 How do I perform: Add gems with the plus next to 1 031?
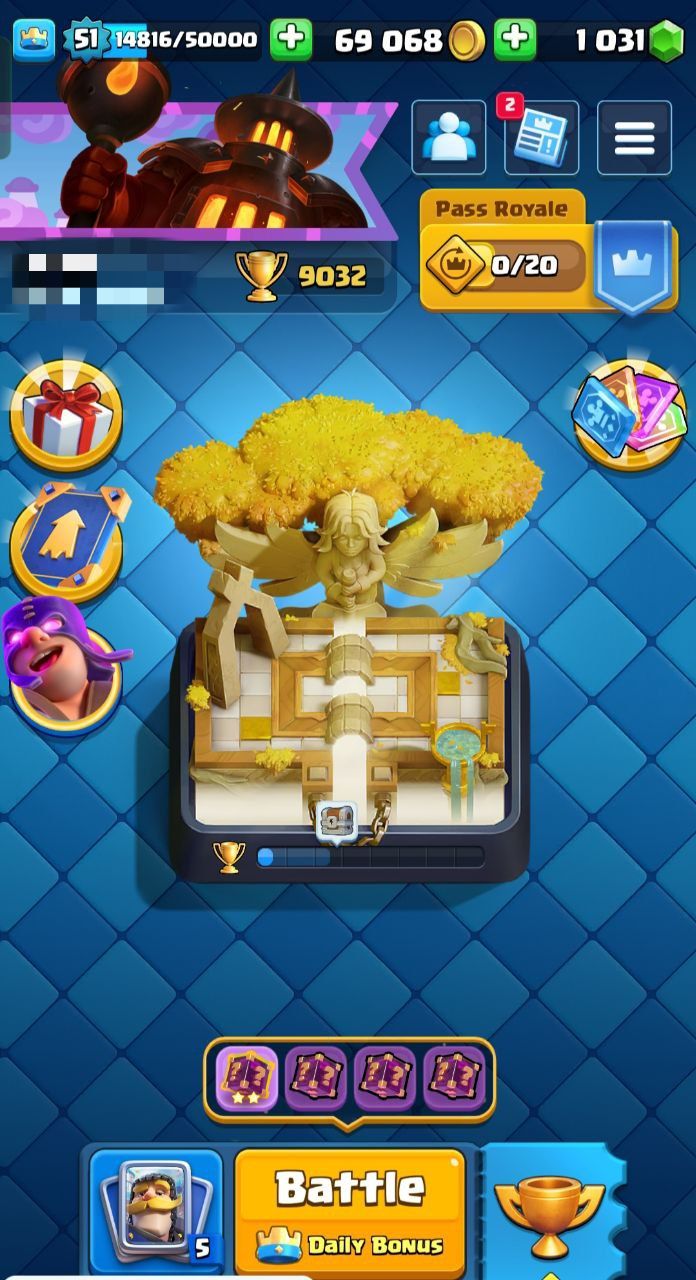tap(515, 40)
